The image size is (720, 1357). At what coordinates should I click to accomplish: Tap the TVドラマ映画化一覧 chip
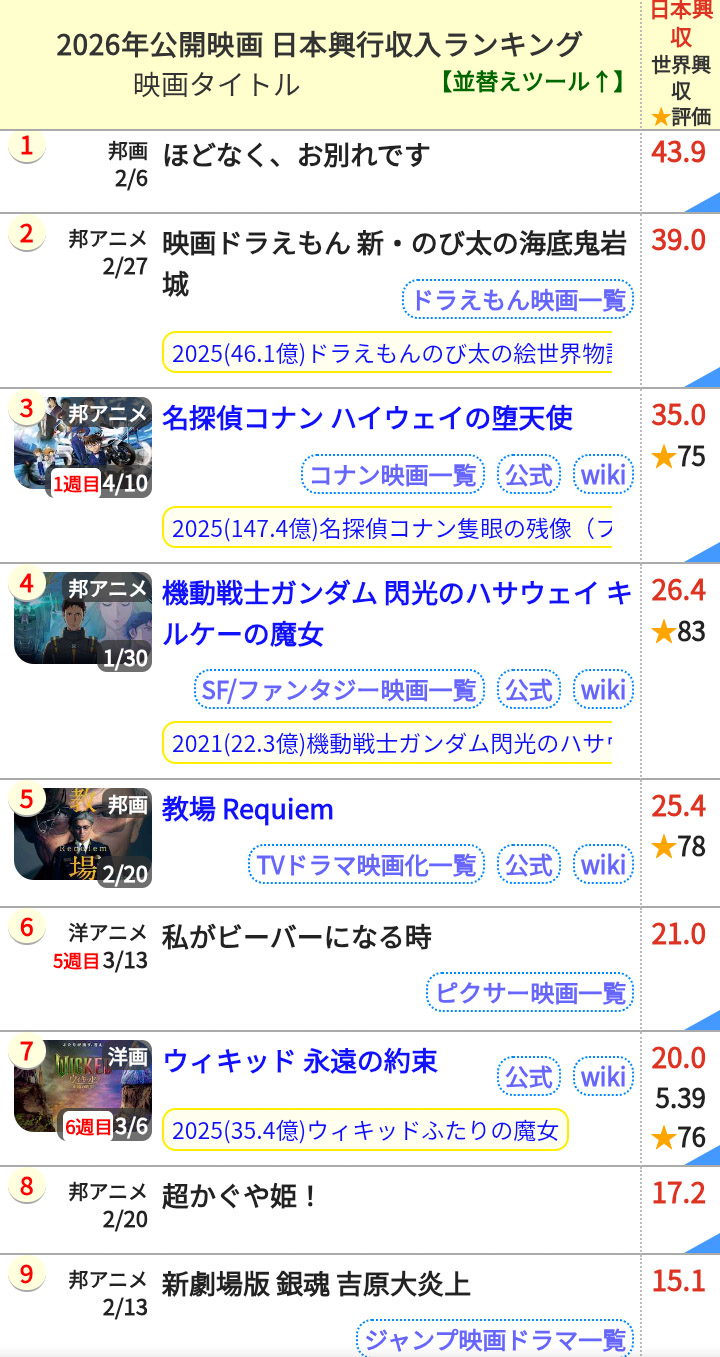365,864
